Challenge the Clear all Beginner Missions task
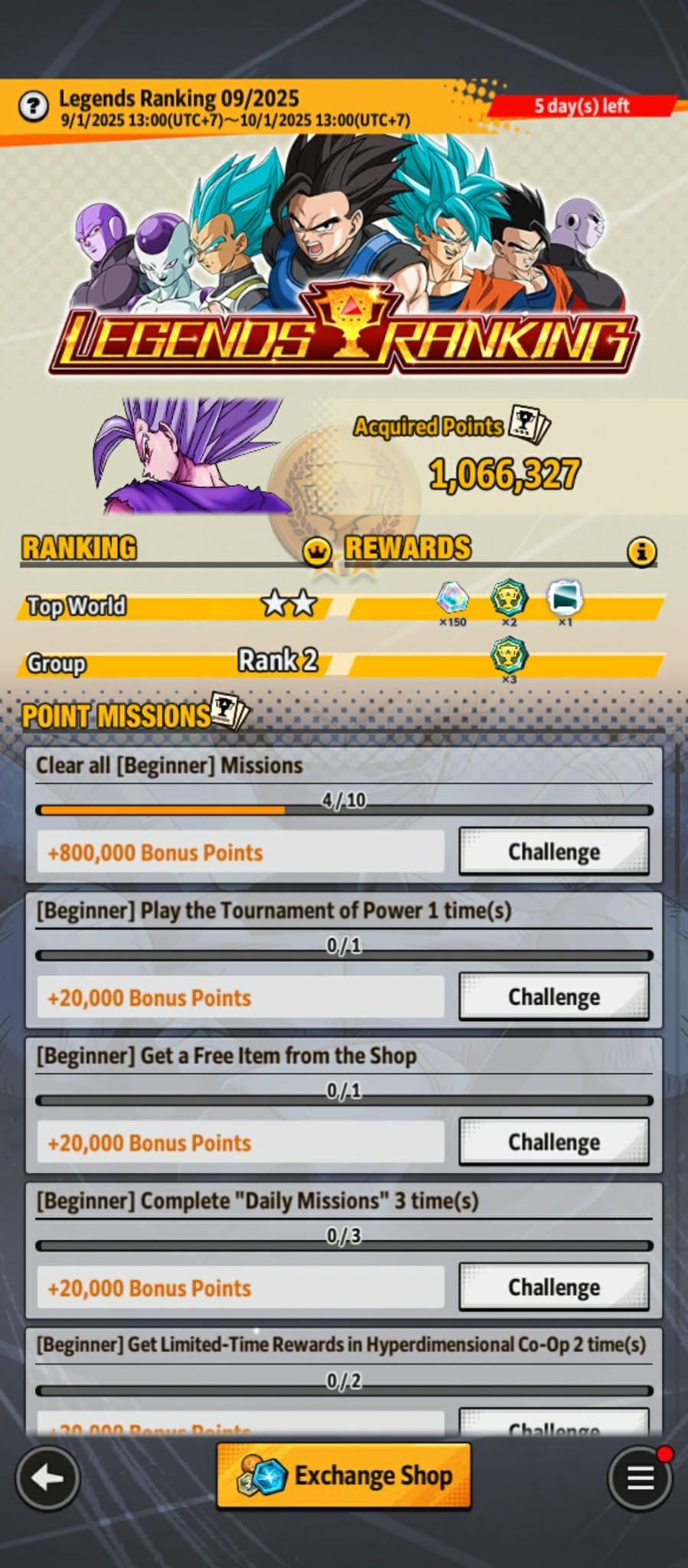Image resolution: width=688 pixels, height=1568 pixels. click(553, 851)
